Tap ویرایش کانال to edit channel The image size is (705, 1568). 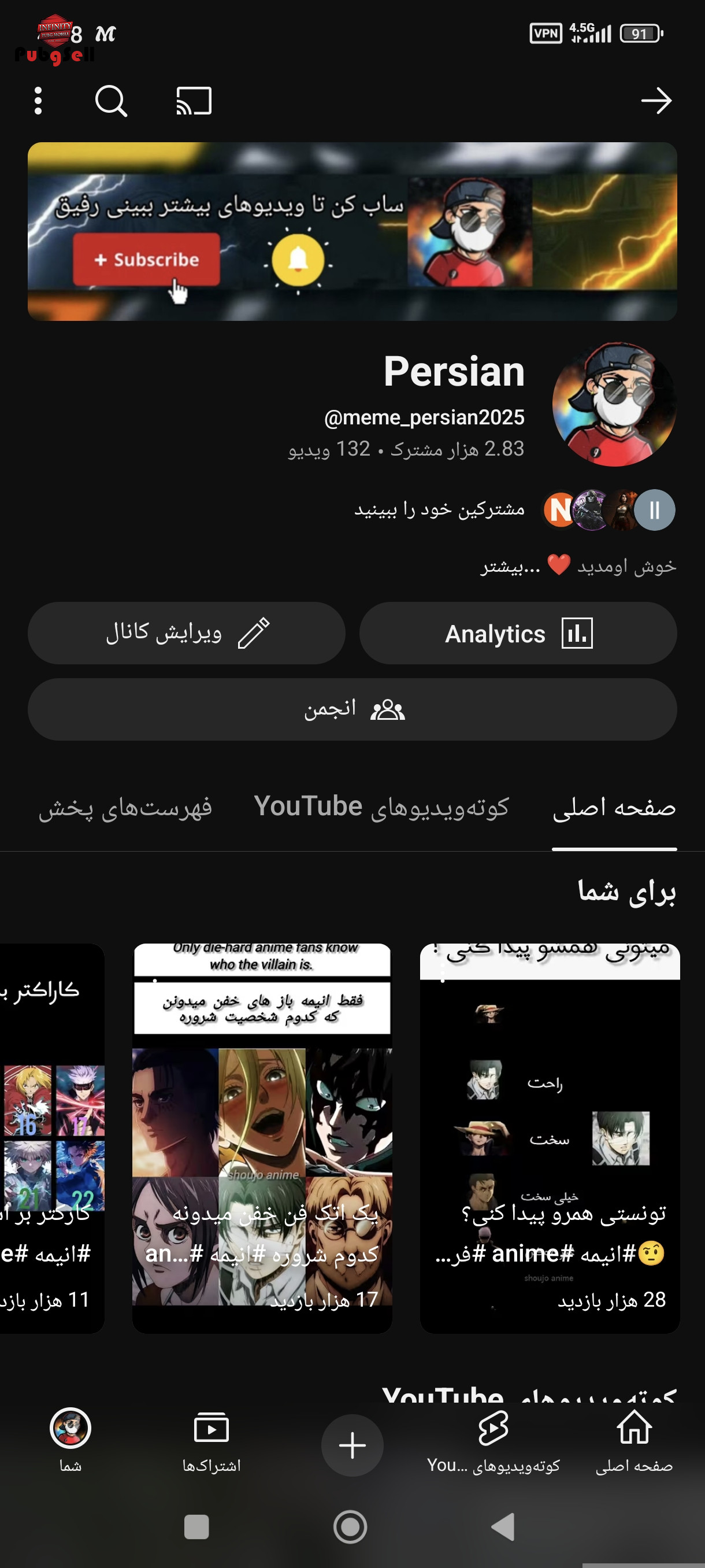(x=186, y=633)
